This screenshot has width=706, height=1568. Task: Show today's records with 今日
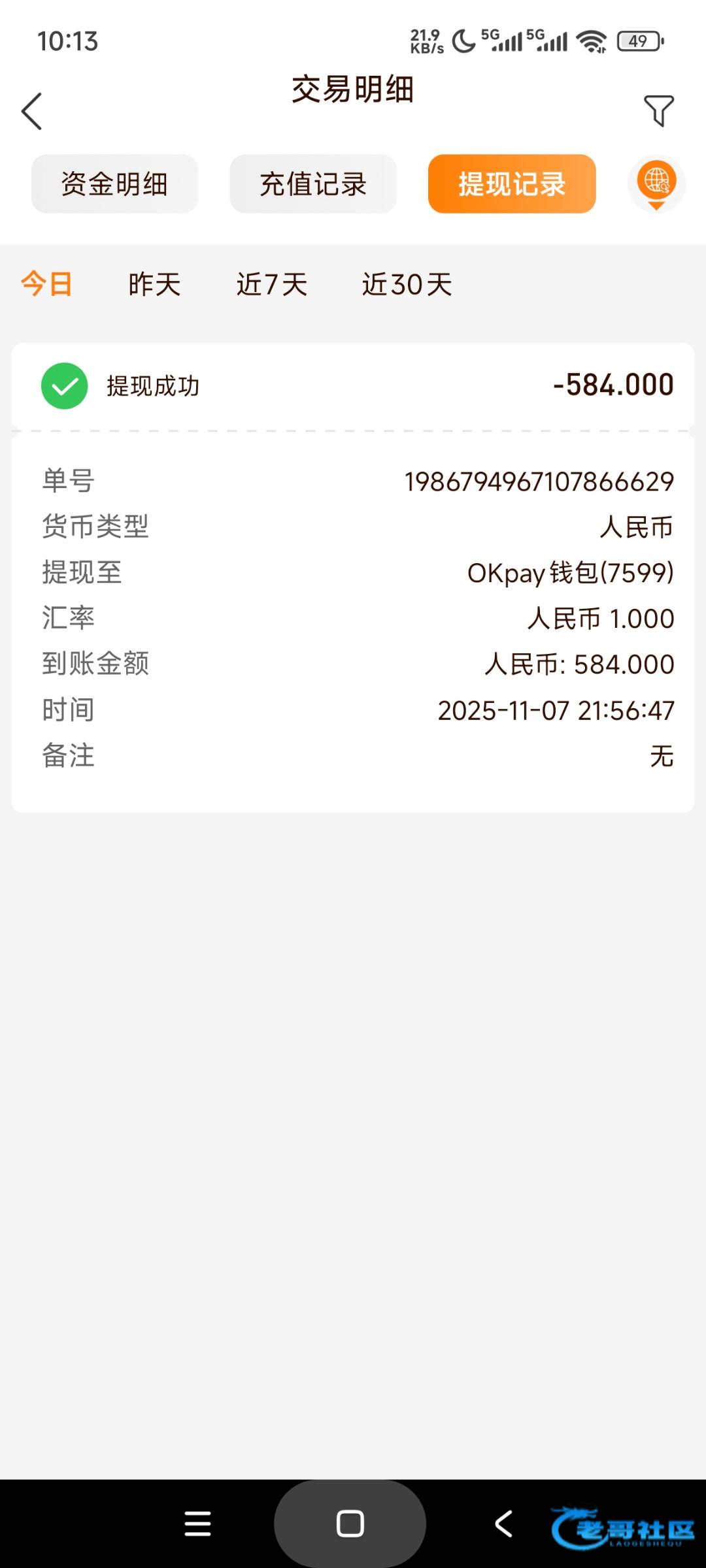[x=46, y=285]
